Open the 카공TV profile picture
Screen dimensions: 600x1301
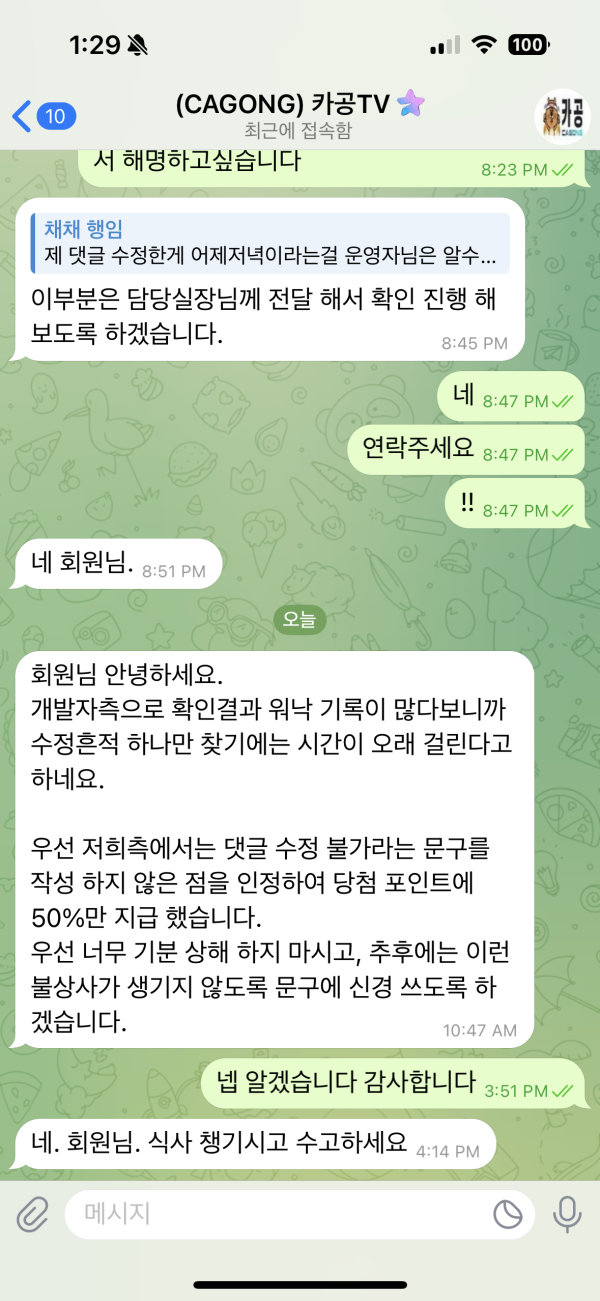click(563, 116)
